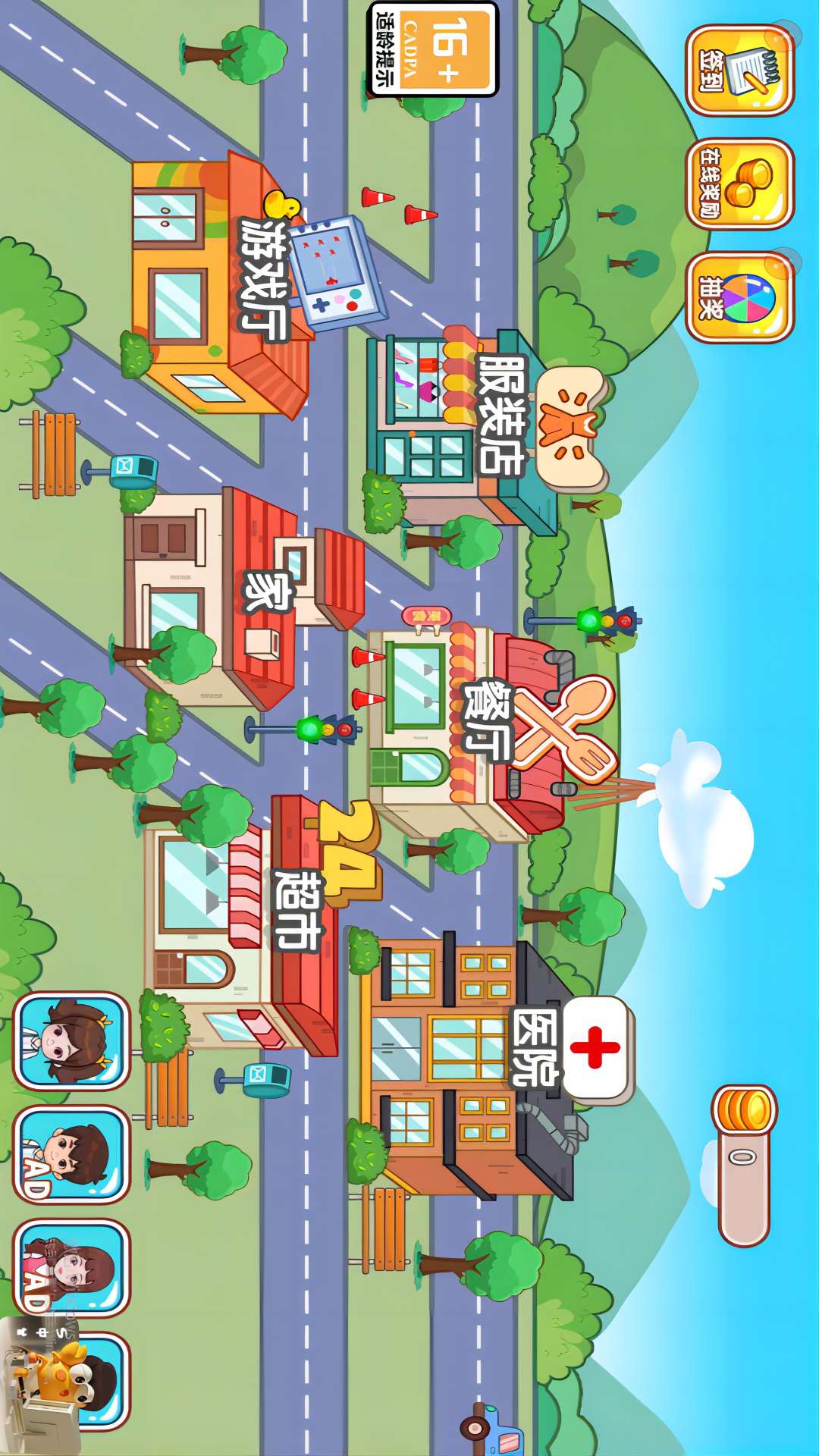This screenshot has width=819, height=1456.
Task: Open the 签到 daily check-in button
Action: coord(739,71)
